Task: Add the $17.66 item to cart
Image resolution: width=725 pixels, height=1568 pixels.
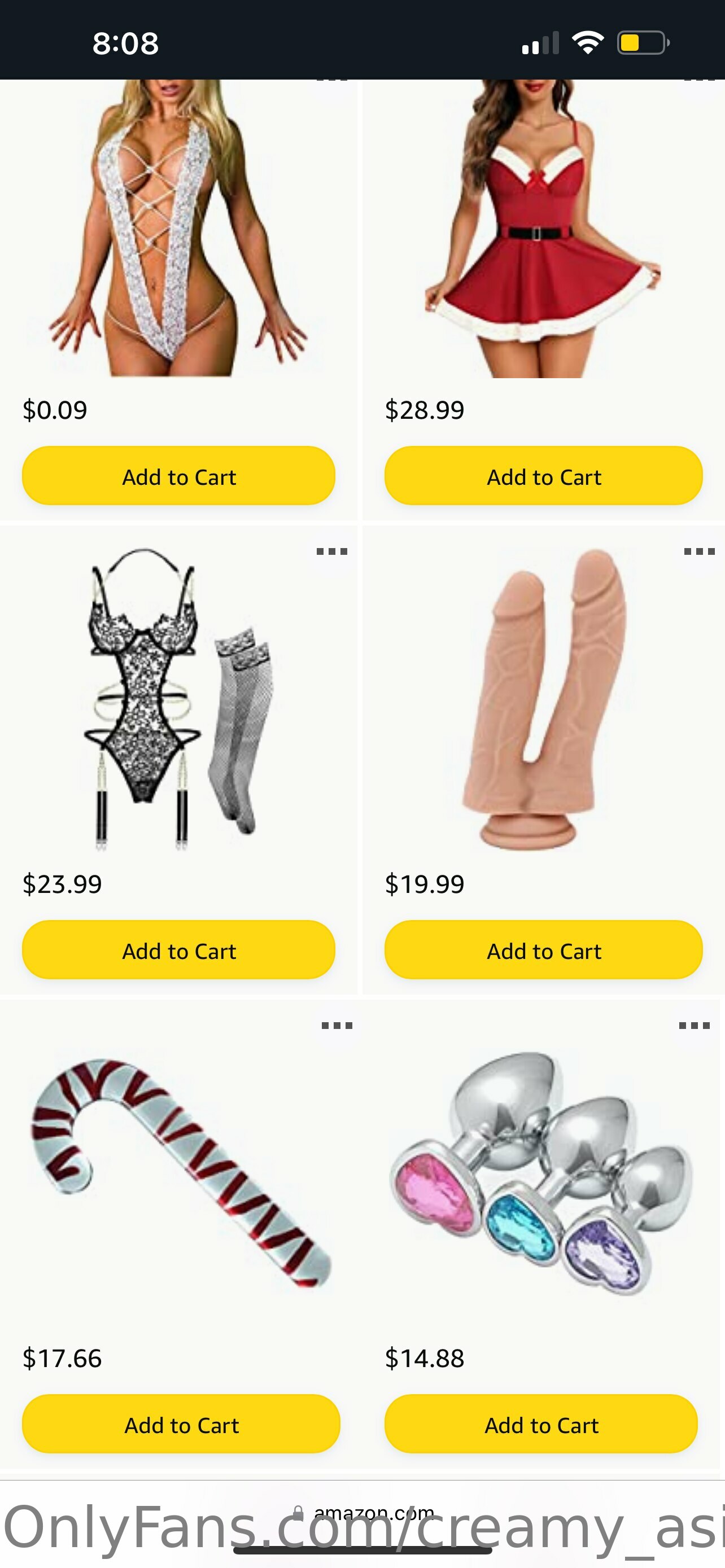Action: pos(181,1424)
